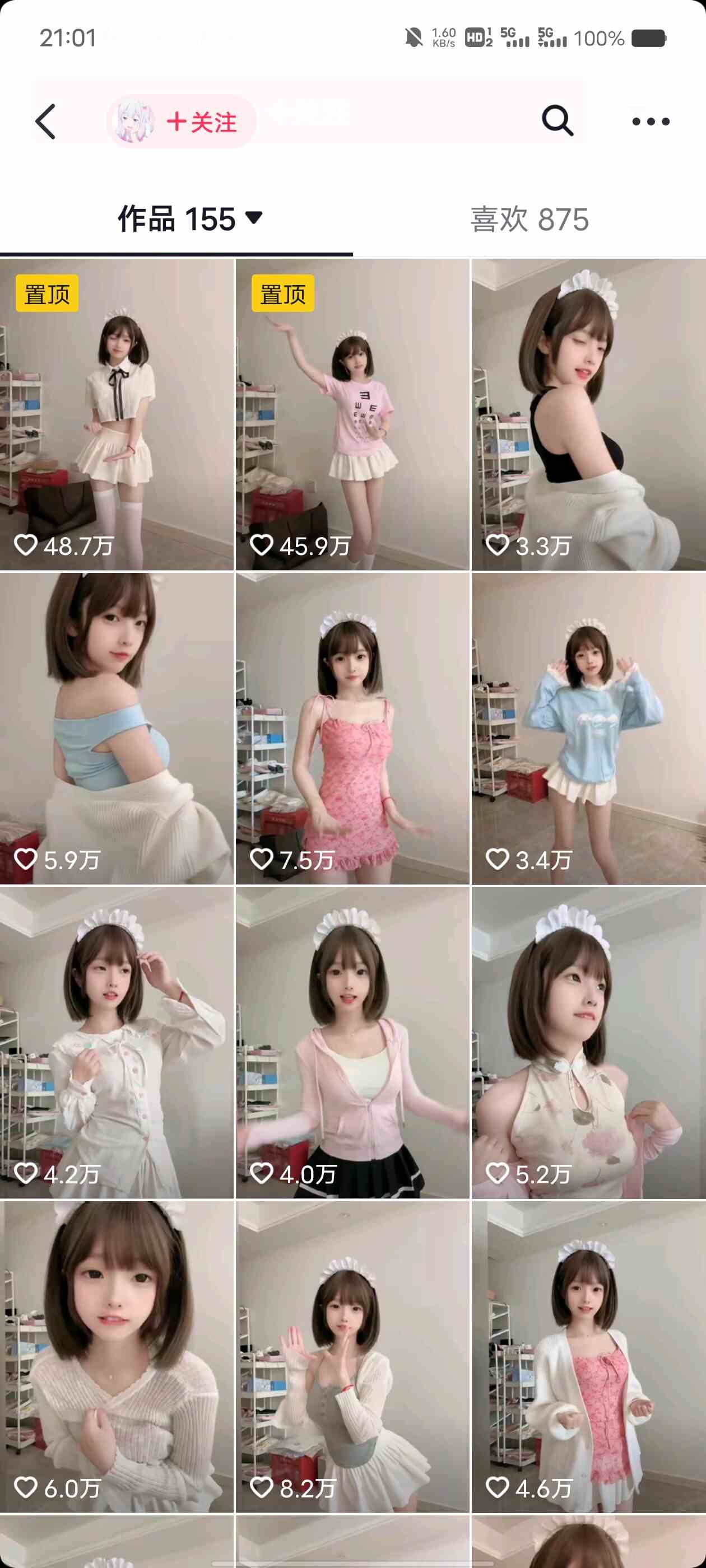Play the video with 3.3万 likes
The width and height of the screenshot is (706, 1568).
click(x=588, y=414)
